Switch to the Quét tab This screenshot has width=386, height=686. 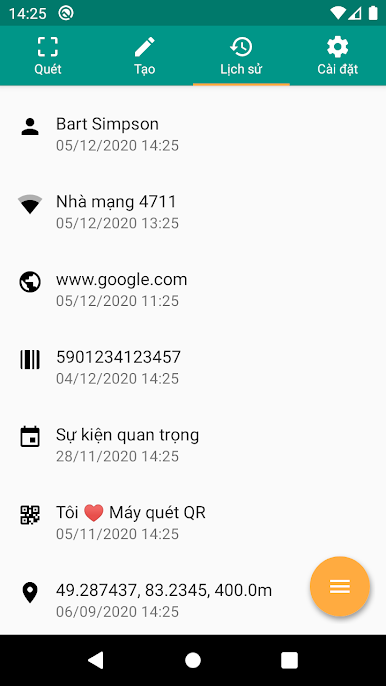point(48,56)
